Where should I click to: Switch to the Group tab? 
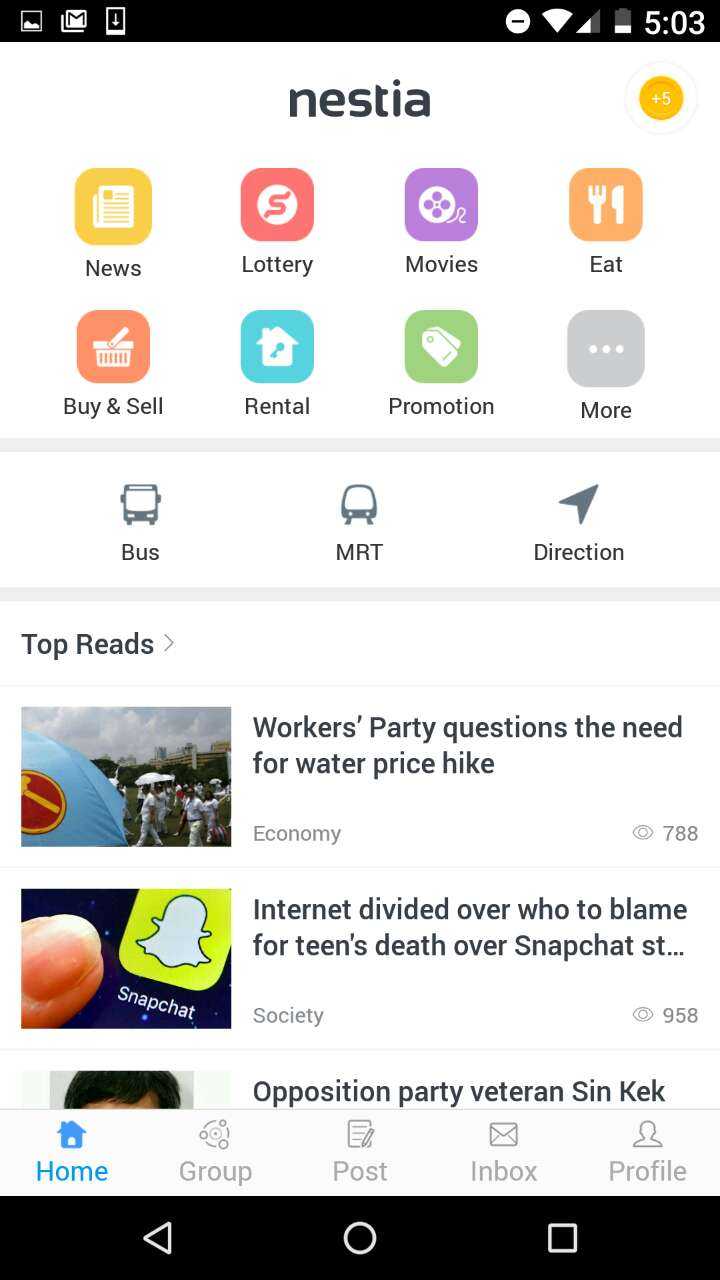coord(215,1152)
